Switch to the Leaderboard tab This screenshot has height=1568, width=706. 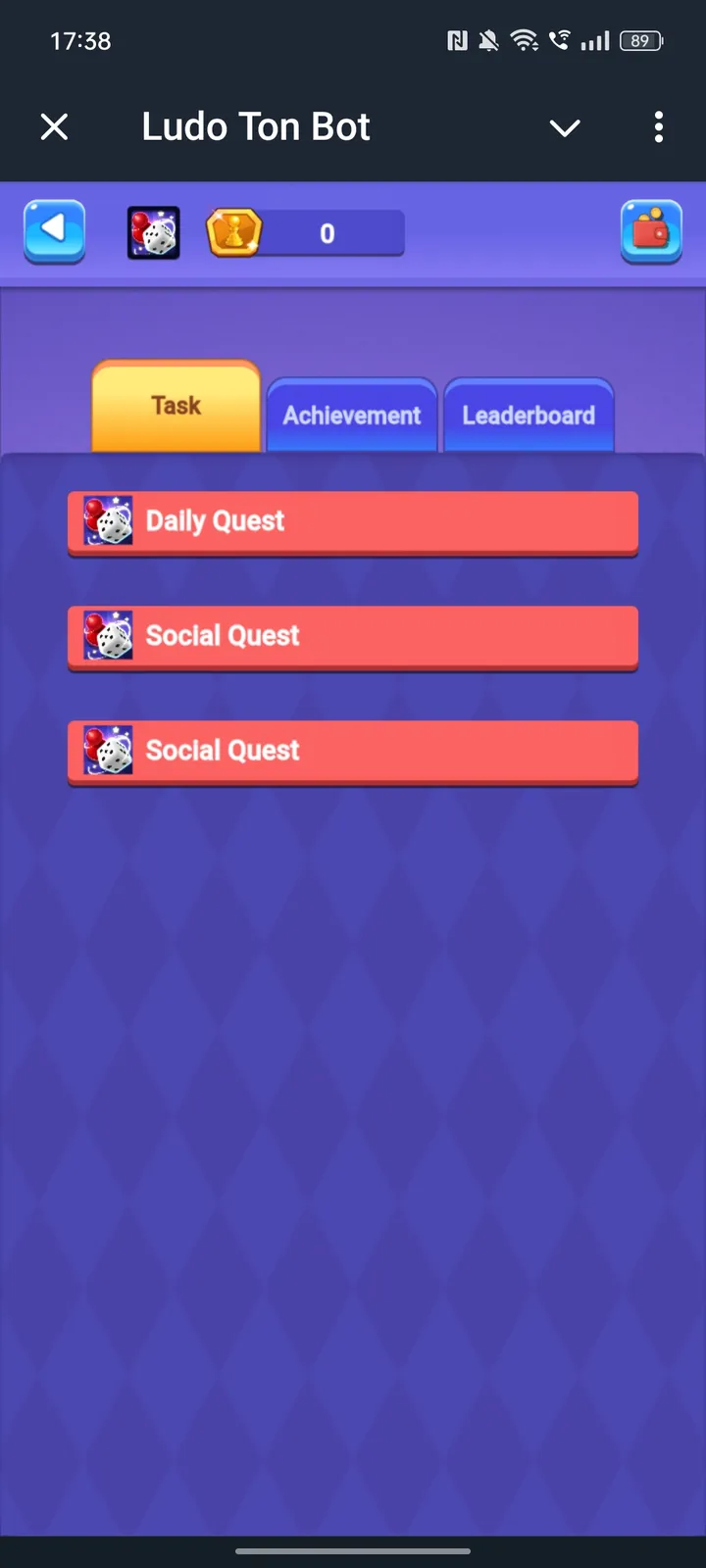[529, 415]
